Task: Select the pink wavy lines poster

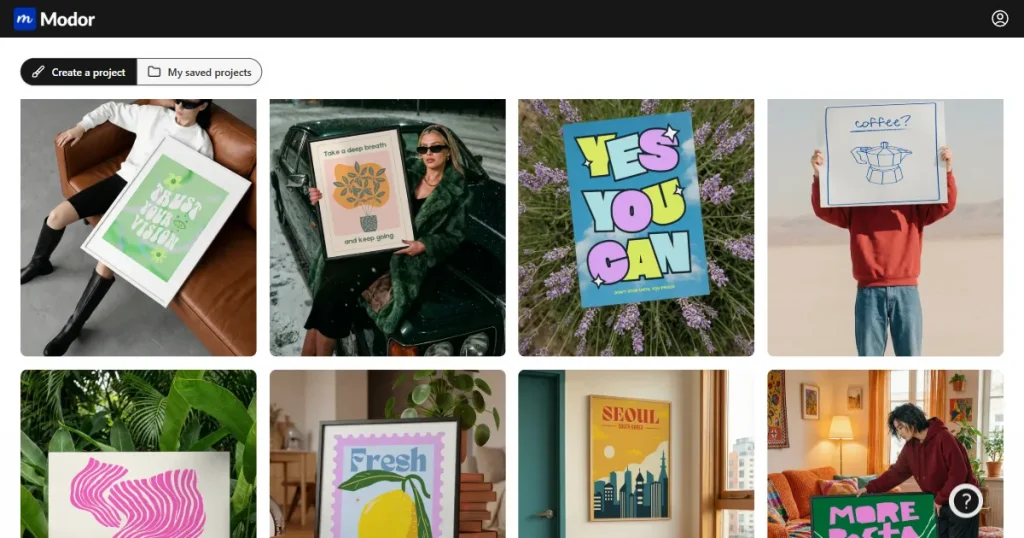Action: click(x=138, y=455)
